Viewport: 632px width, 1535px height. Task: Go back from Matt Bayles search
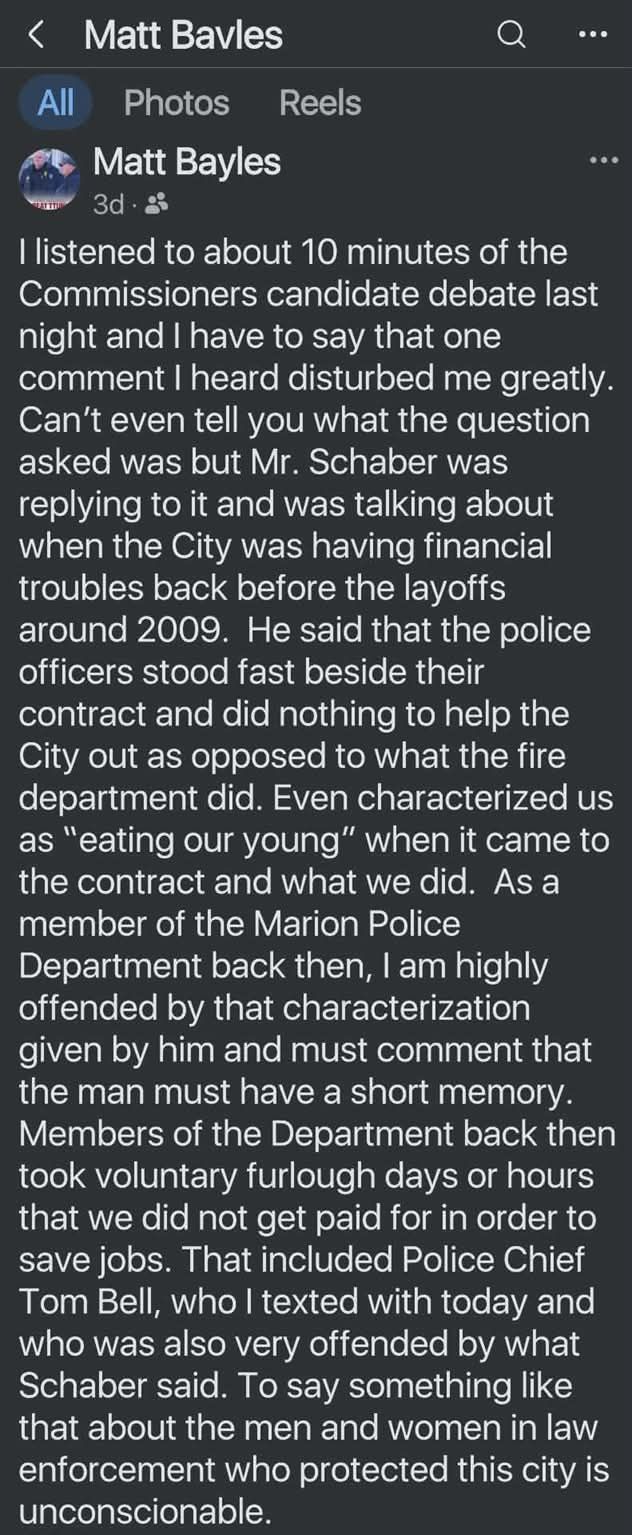click(36, 36)
